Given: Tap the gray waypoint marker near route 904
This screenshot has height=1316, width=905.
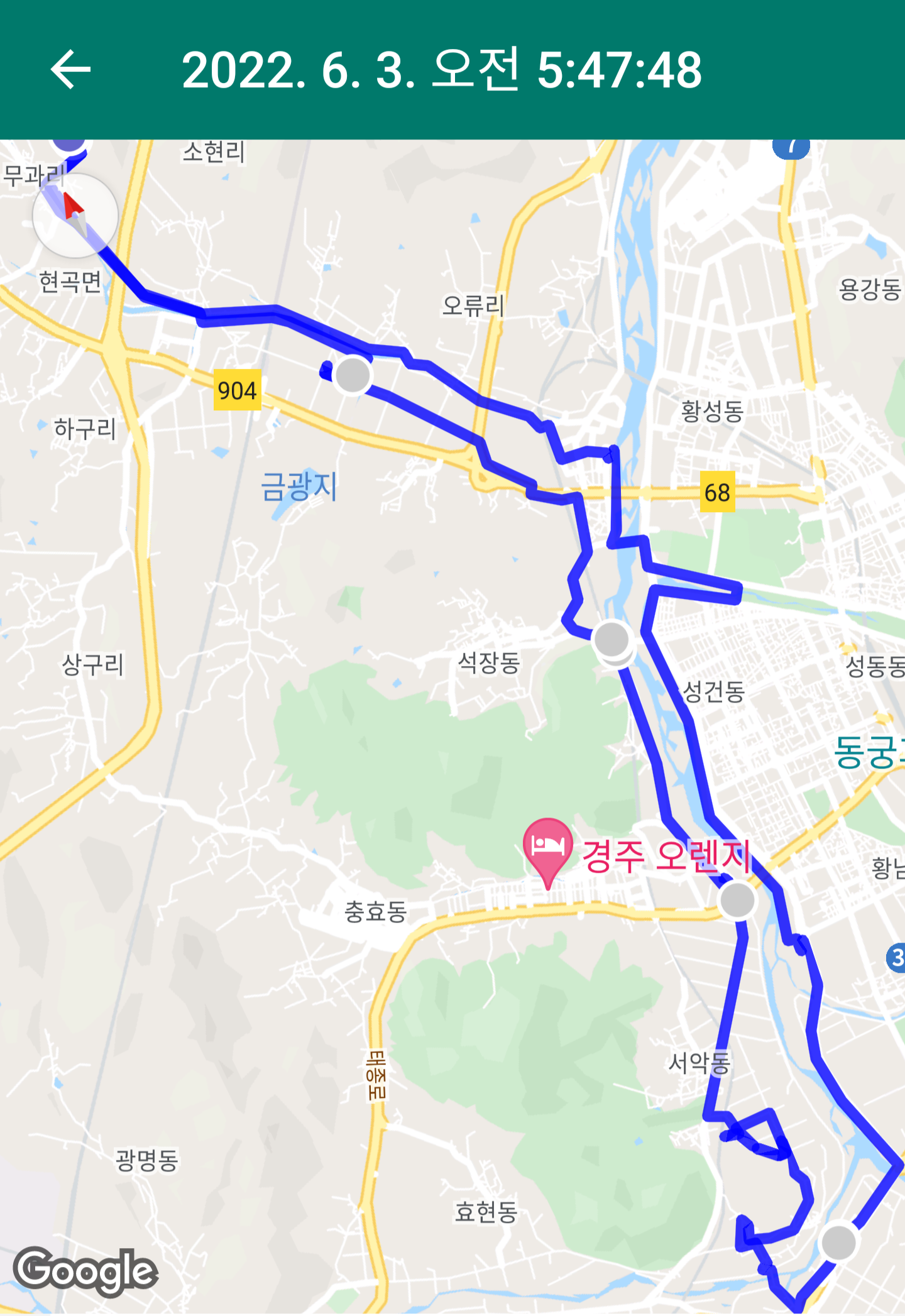Looking at the screenshot, I should click(353, 375).
